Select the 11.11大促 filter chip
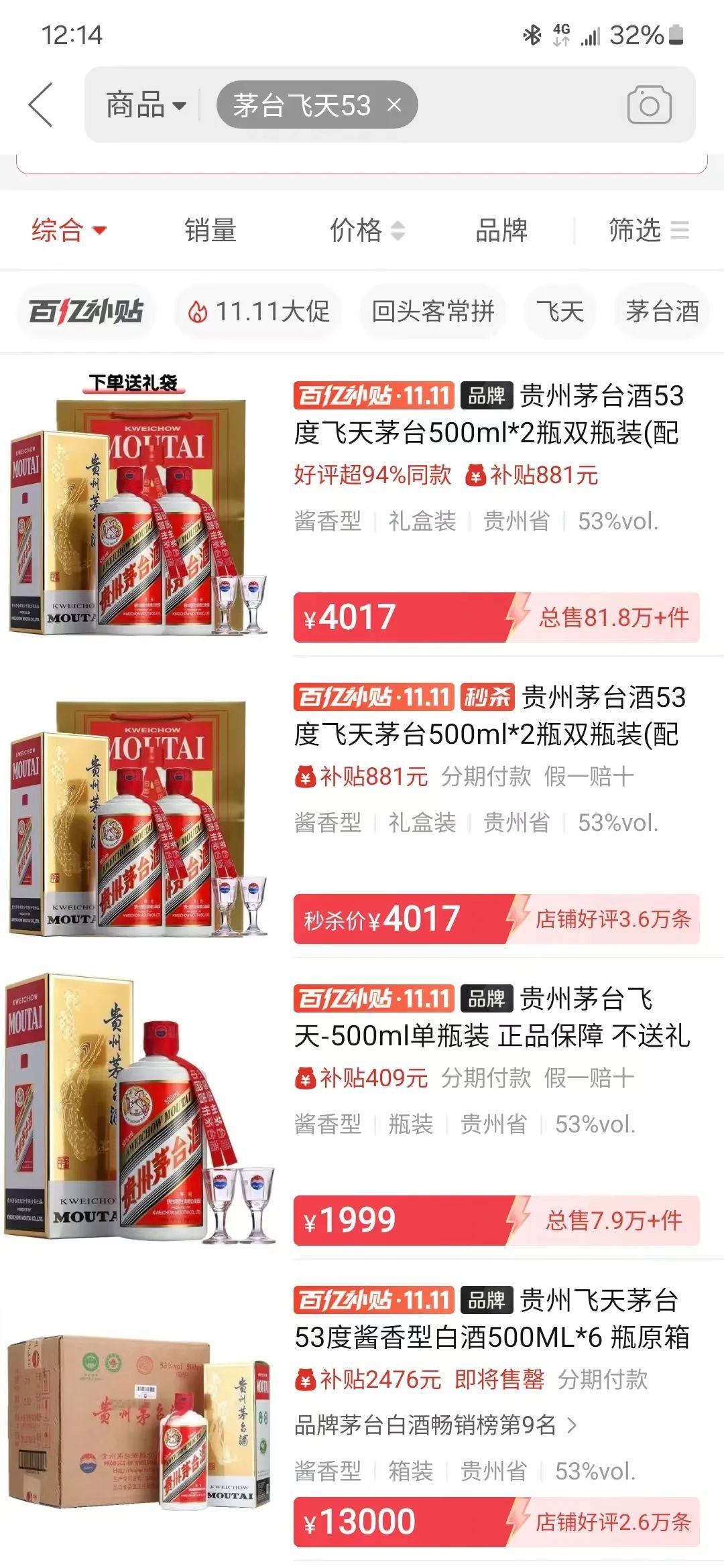Viewport: 724px width, 1568px height. 259,312
